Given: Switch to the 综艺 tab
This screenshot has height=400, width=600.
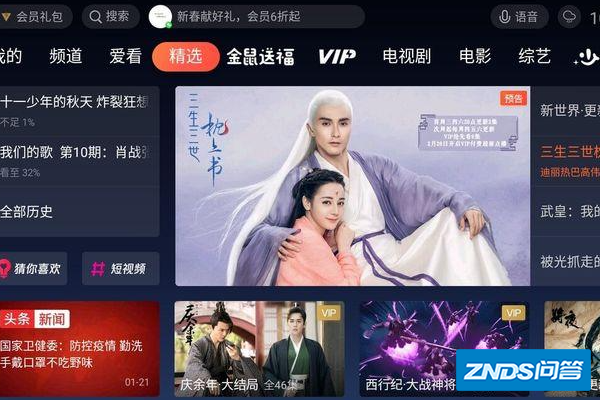Looking at the screenshot, I should (535, 56).
